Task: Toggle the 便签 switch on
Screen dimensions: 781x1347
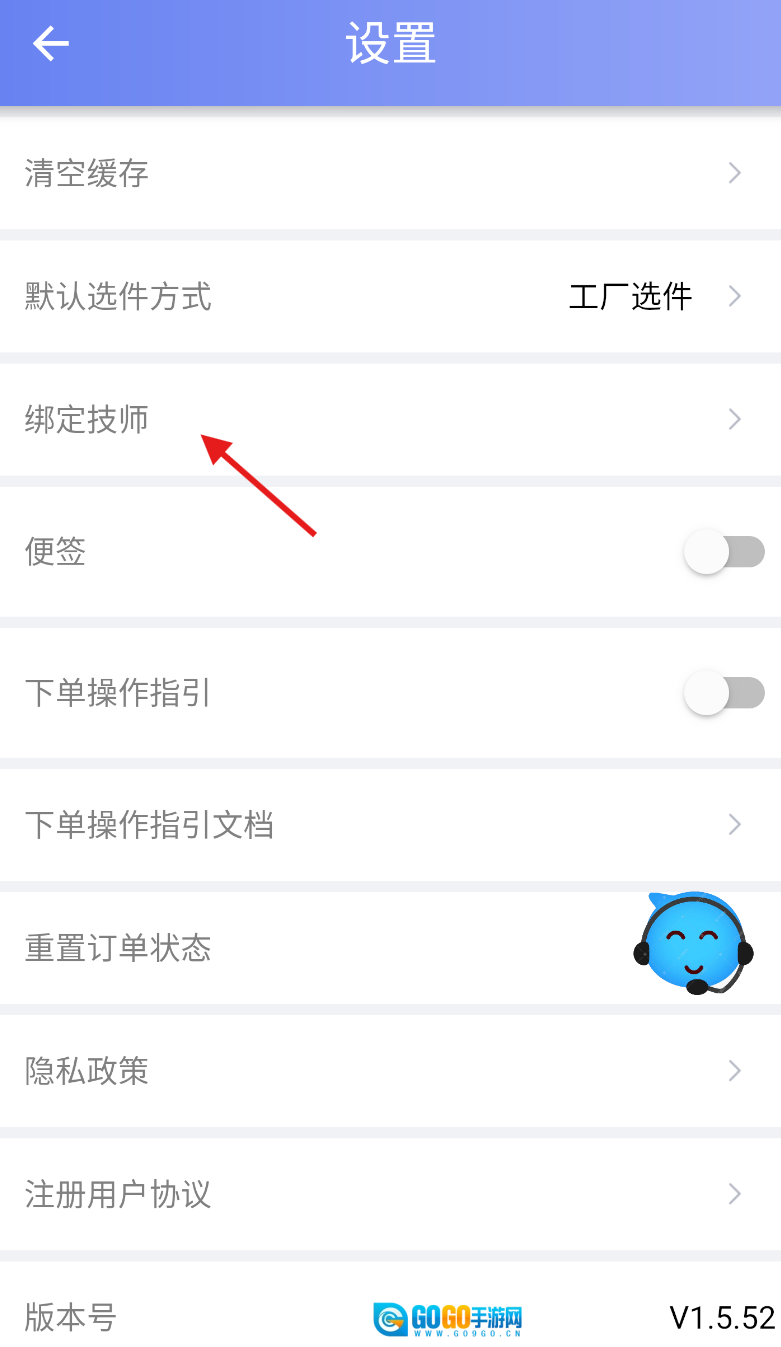Action: (724, 551)
